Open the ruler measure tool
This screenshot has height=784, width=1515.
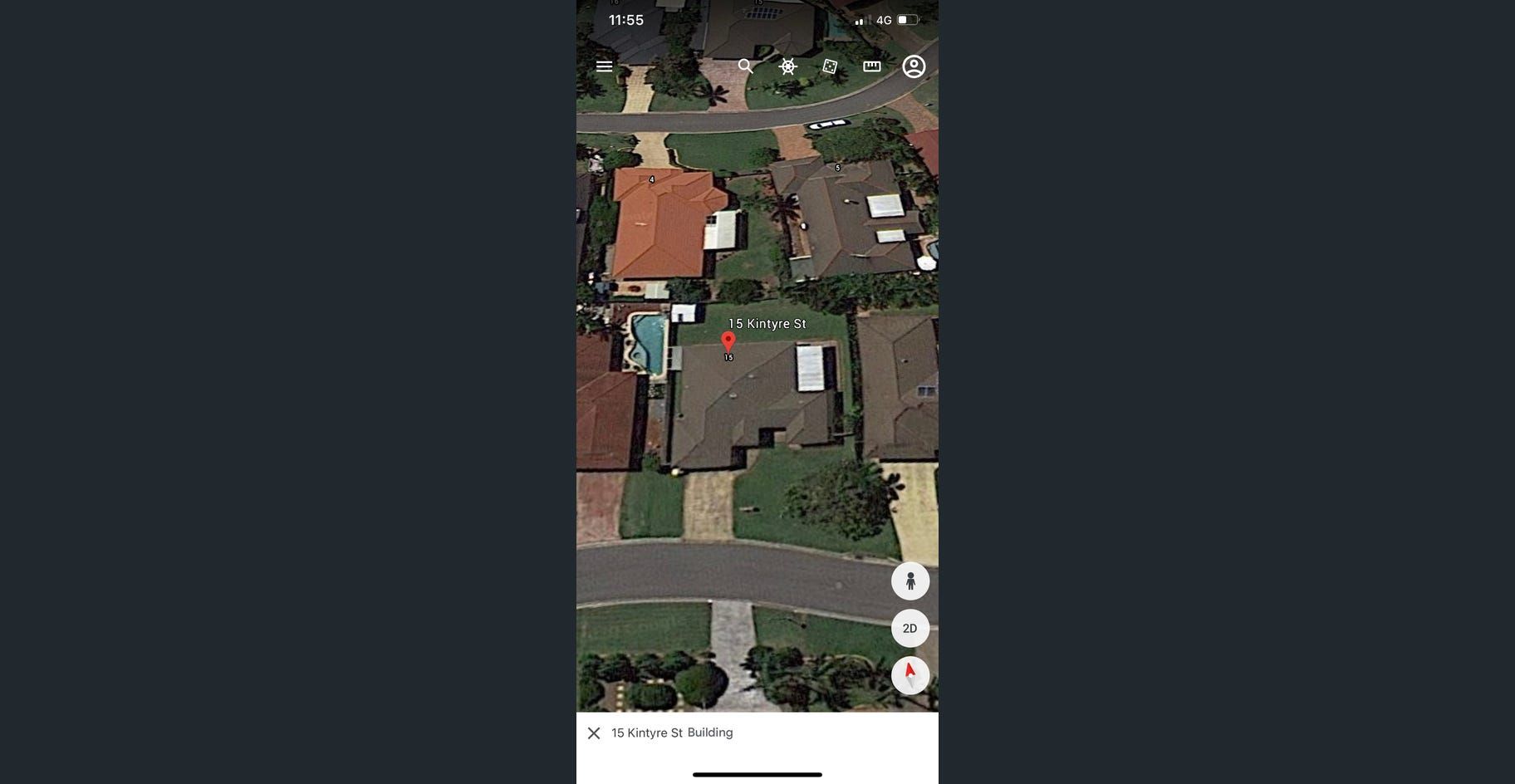click(x=871, y=66)
